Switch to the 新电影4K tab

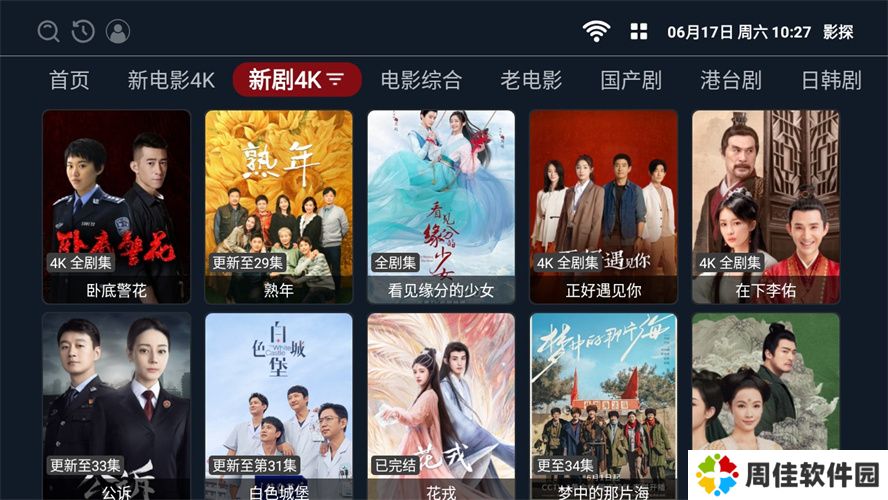[x=171, y=80]
